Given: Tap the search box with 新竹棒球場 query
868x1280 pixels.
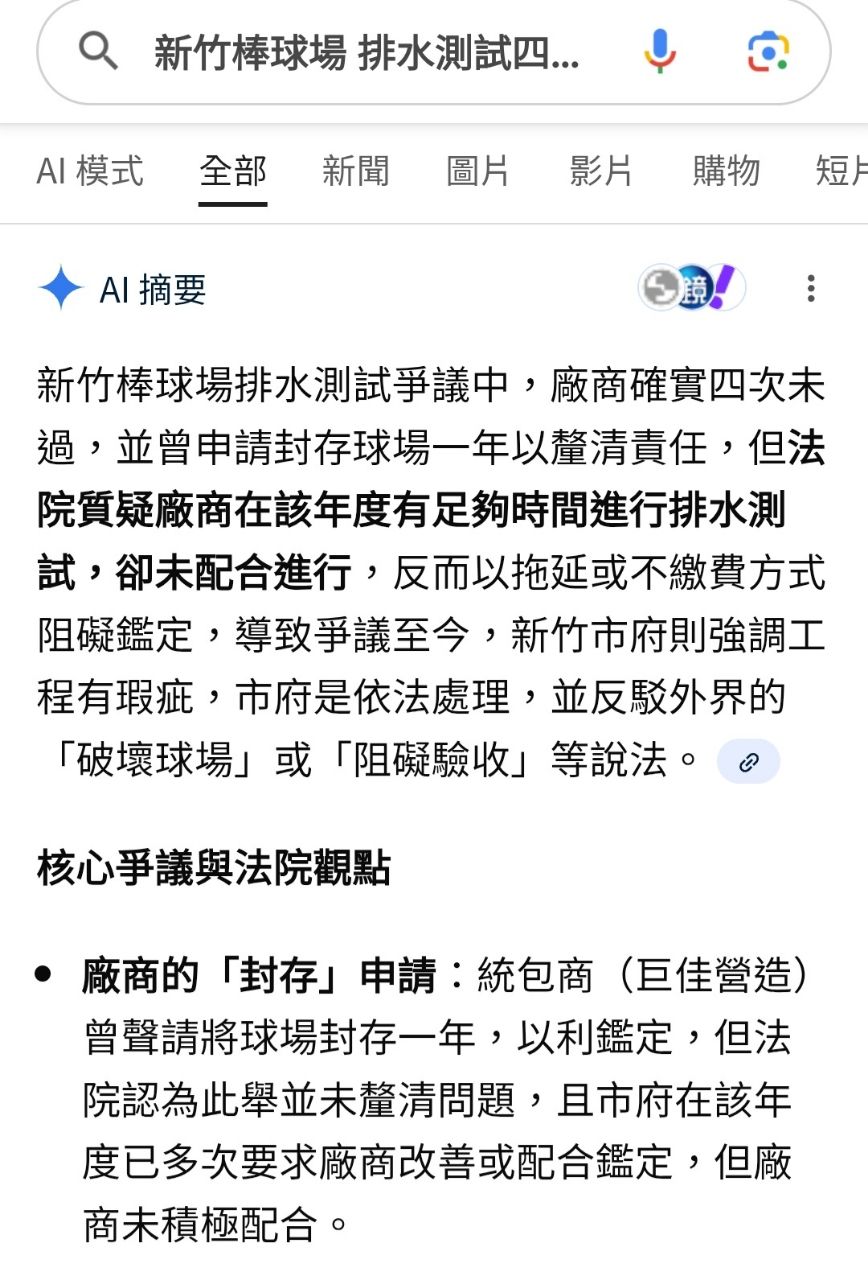Looking at the screenshot, I should tap(365, 52).
